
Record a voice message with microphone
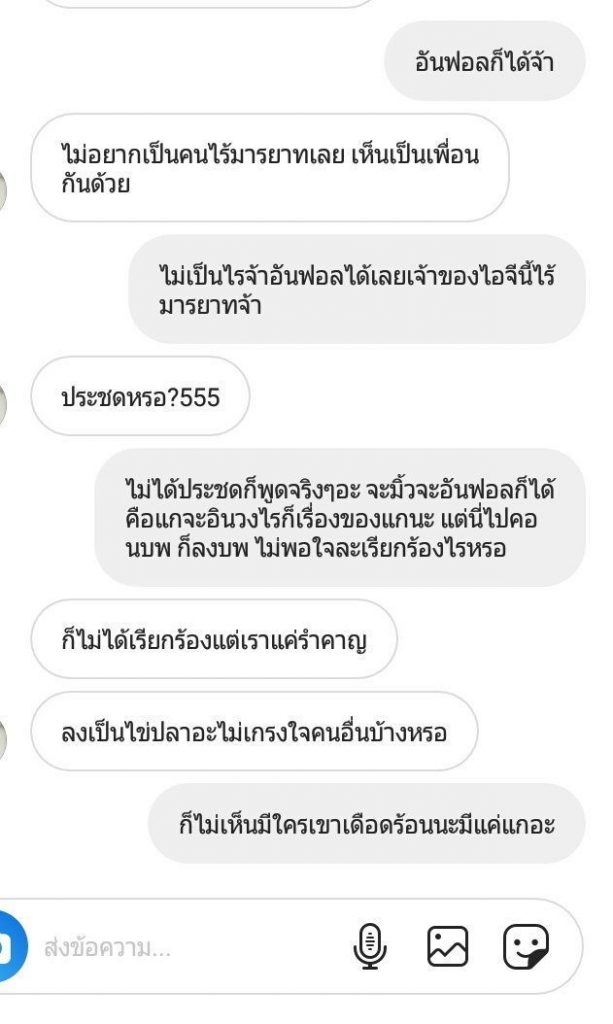[370, 945]
